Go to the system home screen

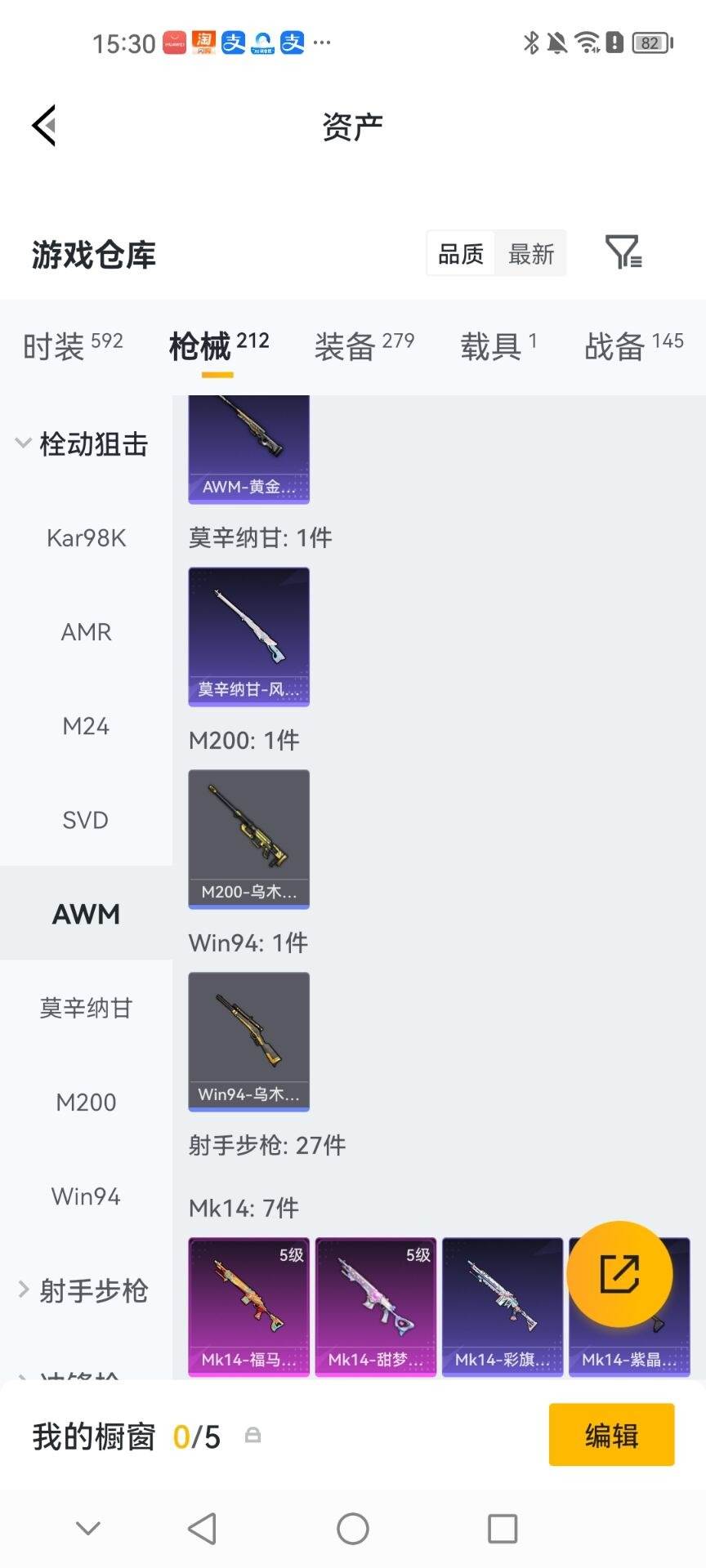pos(353,1529)
